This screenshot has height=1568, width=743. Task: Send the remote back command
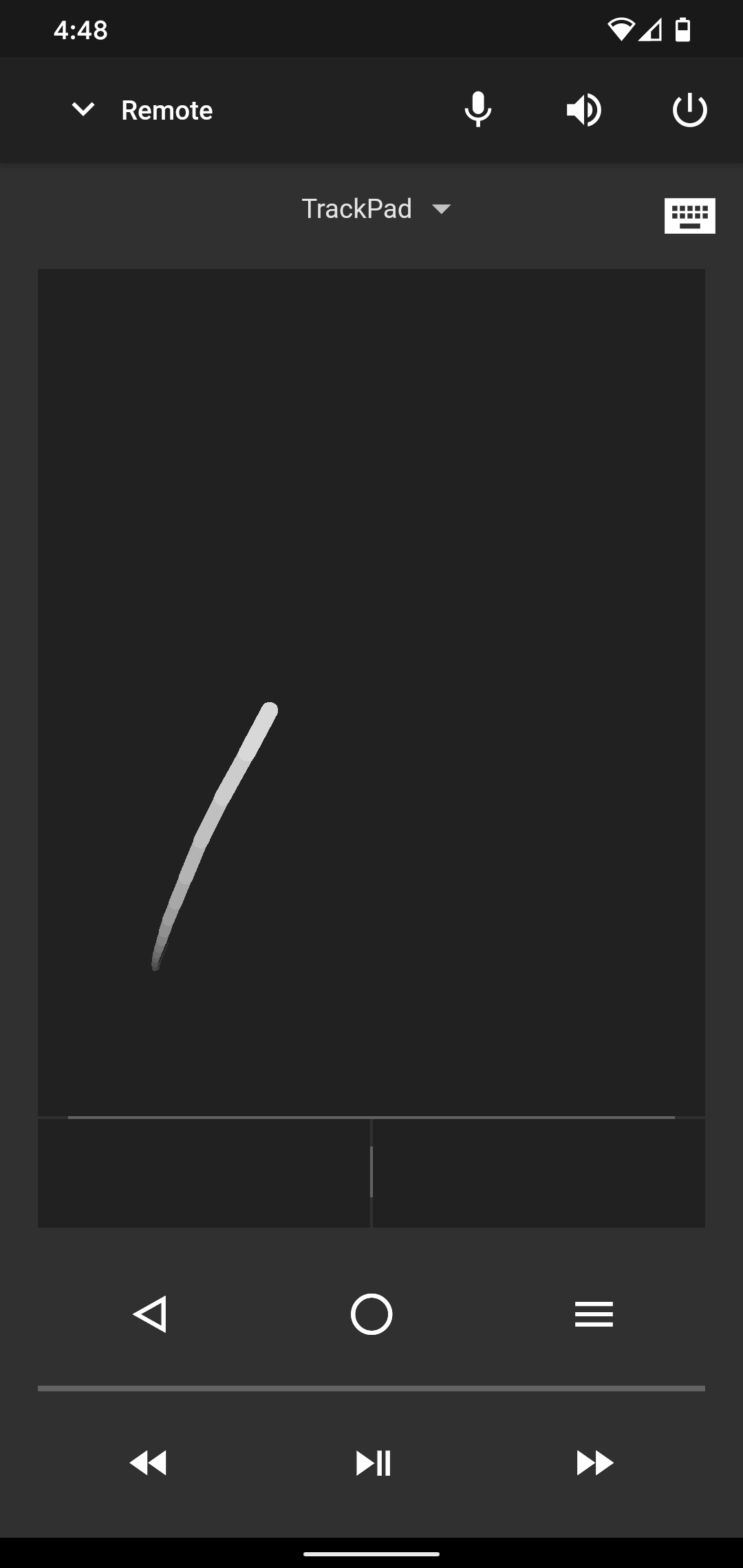pyautogui.click(x=150, y=1314)
